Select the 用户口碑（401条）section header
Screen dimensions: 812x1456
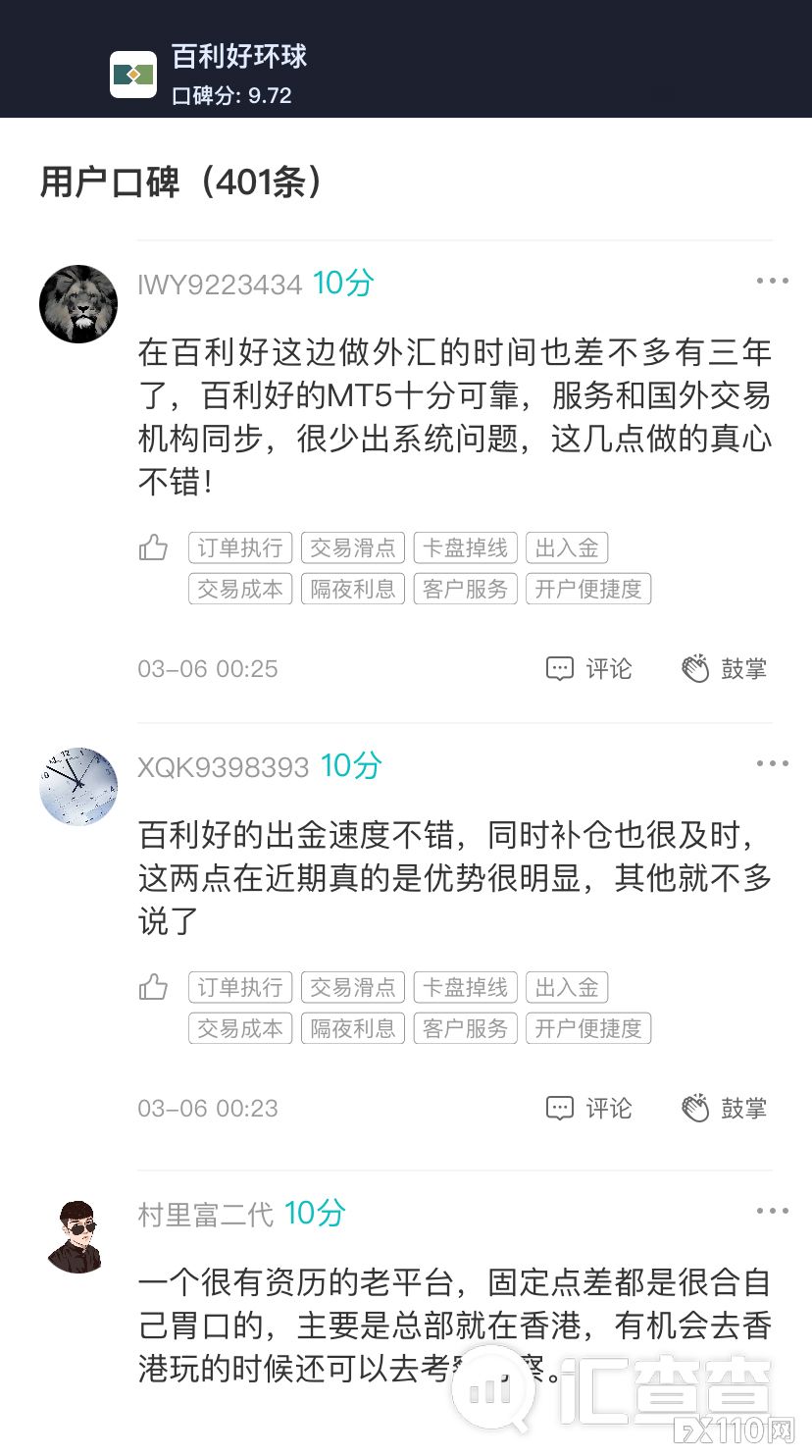179,182
